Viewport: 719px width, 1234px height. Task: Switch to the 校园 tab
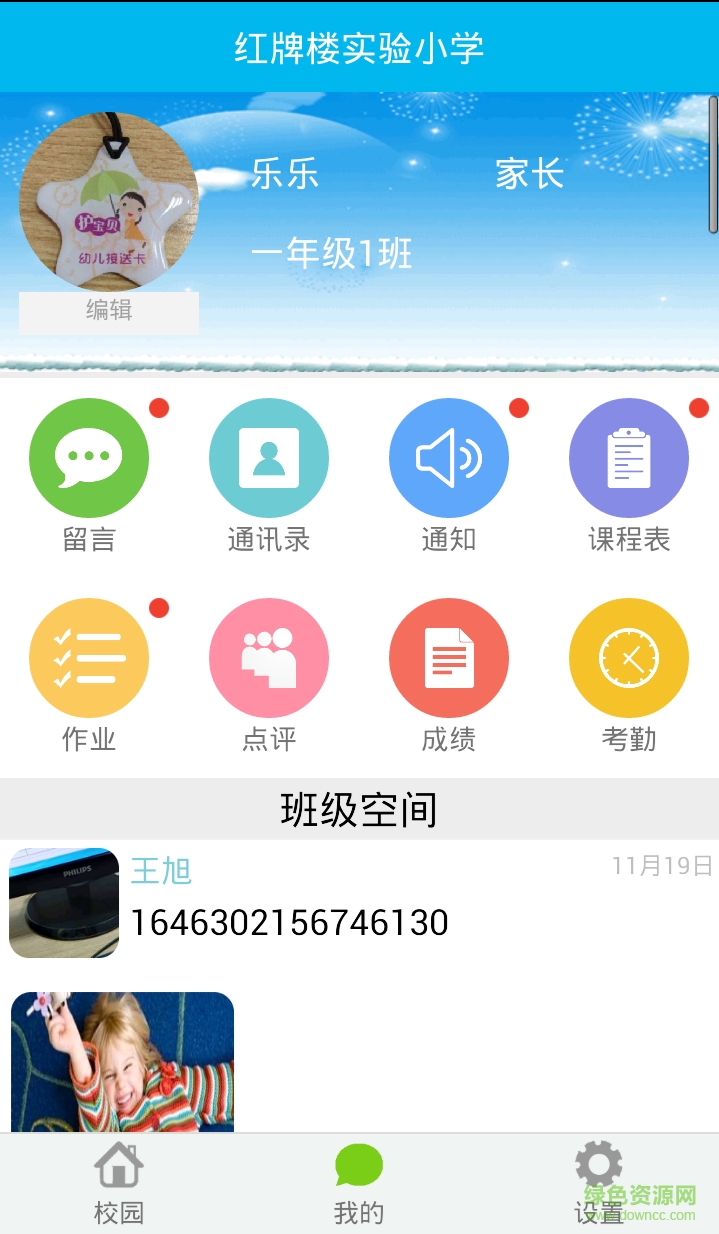[x=119, y=1184]
